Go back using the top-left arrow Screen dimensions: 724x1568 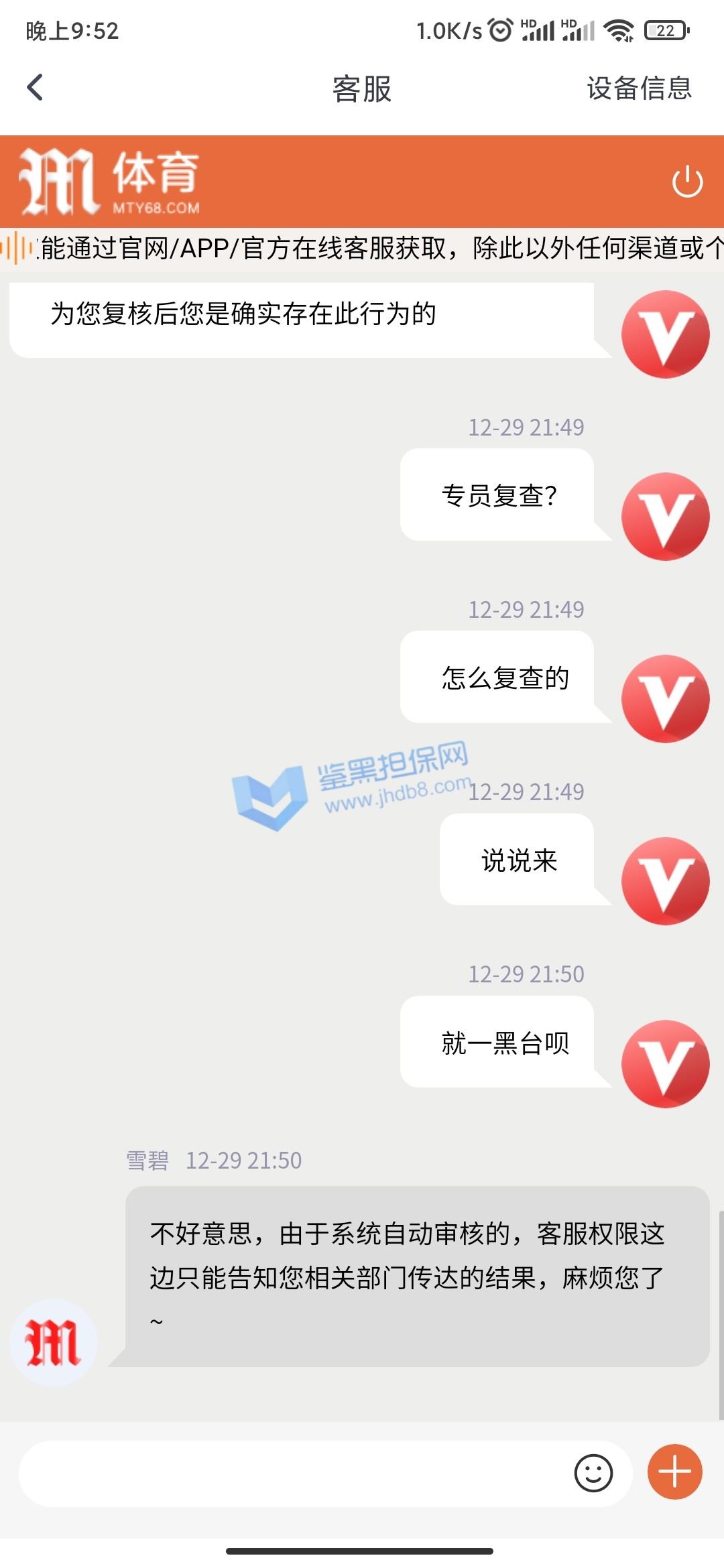35,88
